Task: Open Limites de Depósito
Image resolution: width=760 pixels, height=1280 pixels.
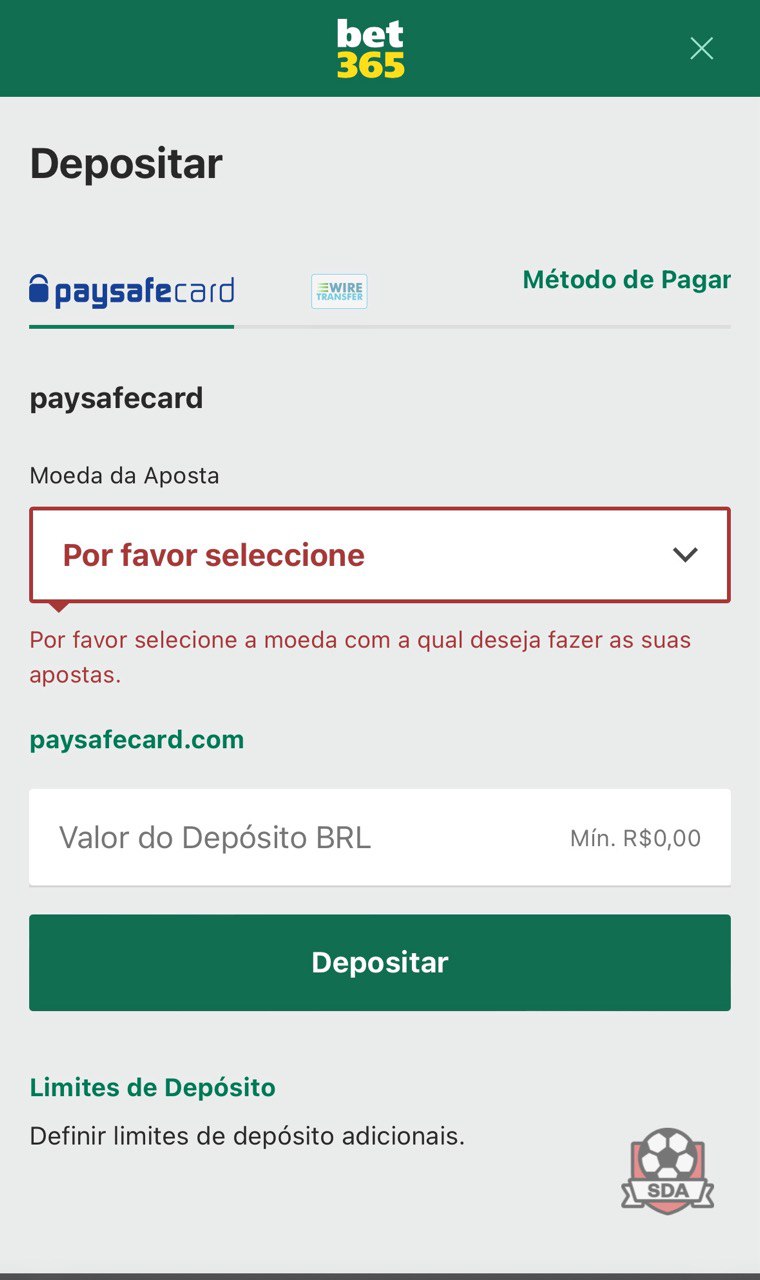Action: click(x=153, y=1087)
